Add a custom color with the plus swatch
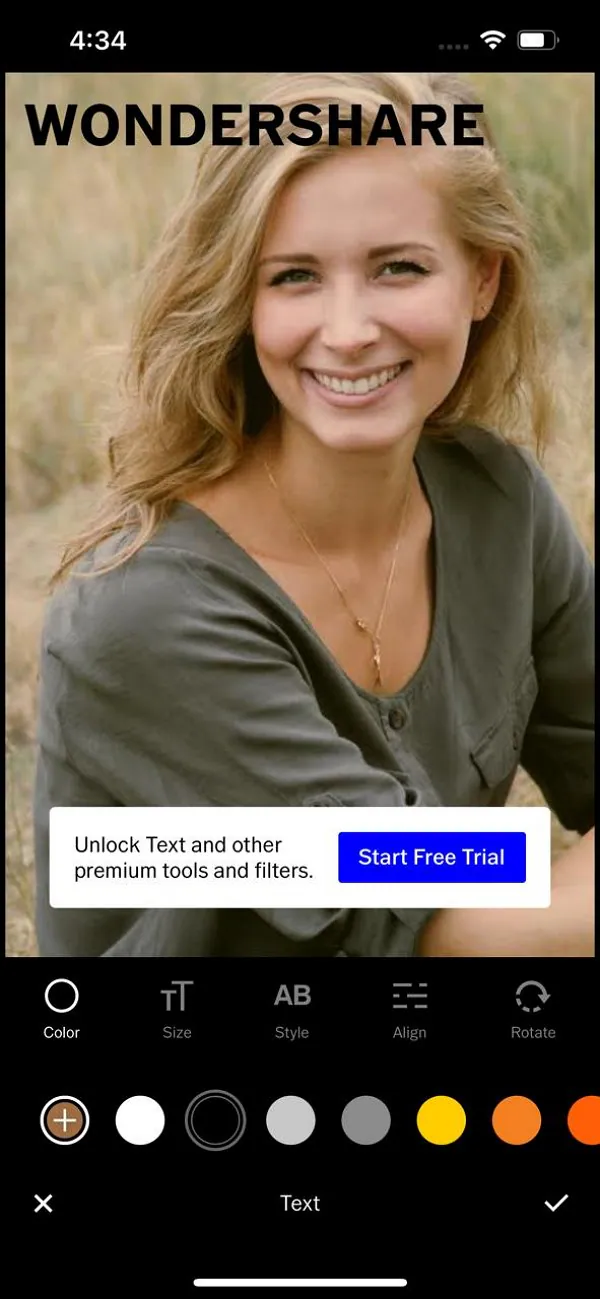 [x=65, y=1120]
